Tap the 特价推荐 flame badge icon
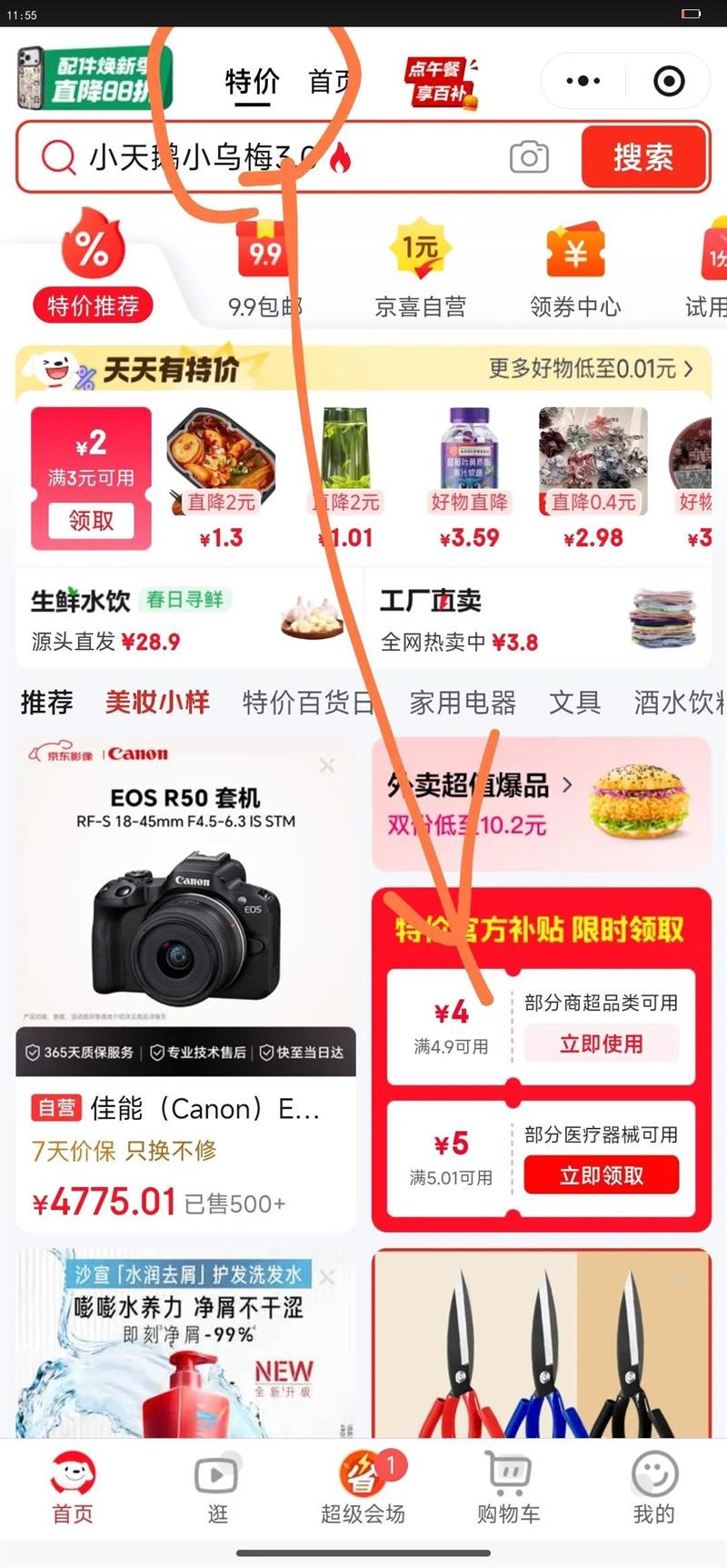This screenshot has width=727, height=1568. (x=91, y=259)
